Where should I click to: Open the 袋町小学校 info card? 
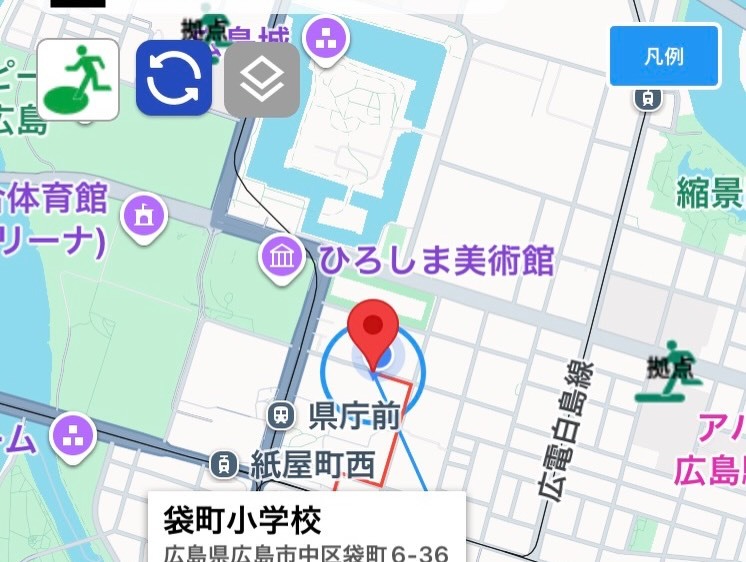[307, 527]
